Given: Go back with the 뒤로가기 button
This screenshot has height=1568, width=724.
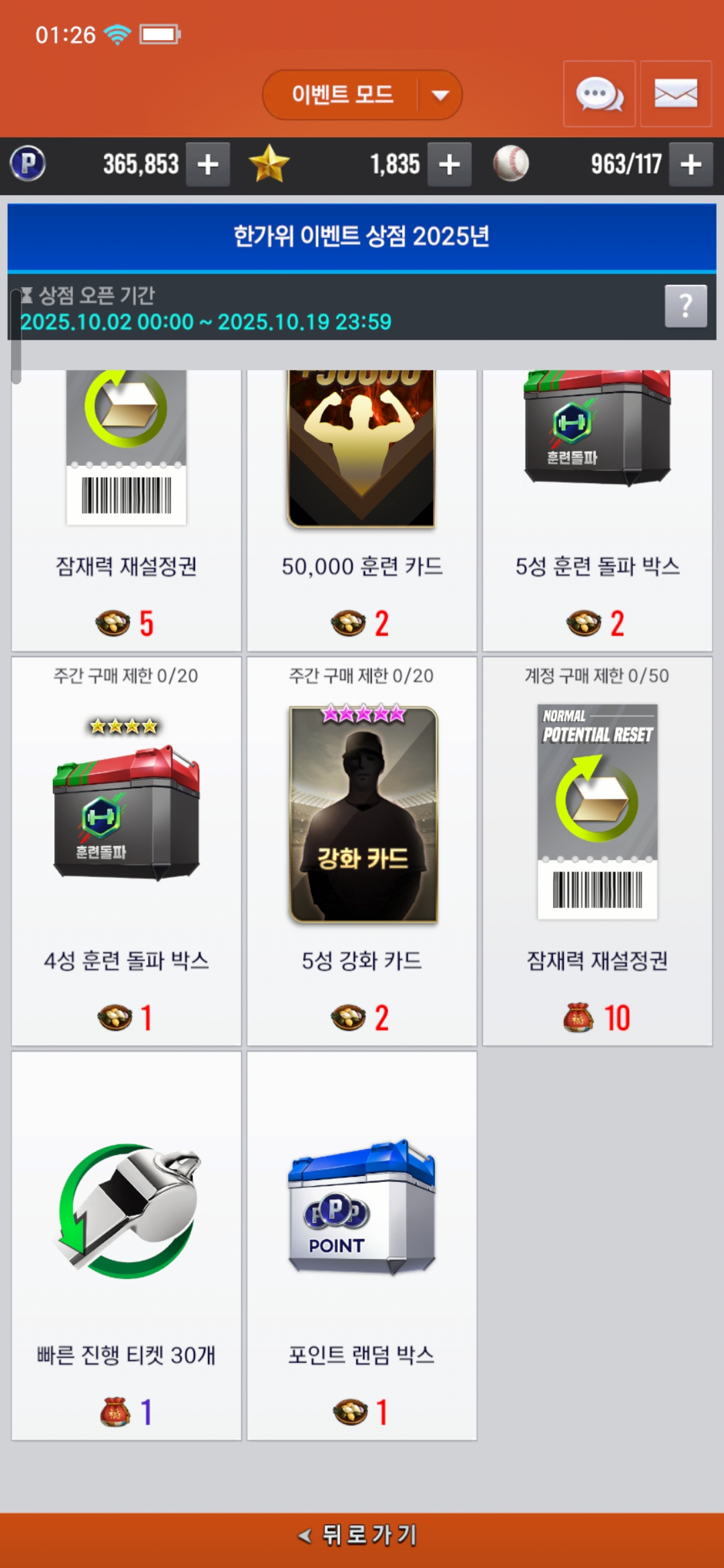Looking at the screenshot, I should pyautogui.click(x=362, y=1535).
